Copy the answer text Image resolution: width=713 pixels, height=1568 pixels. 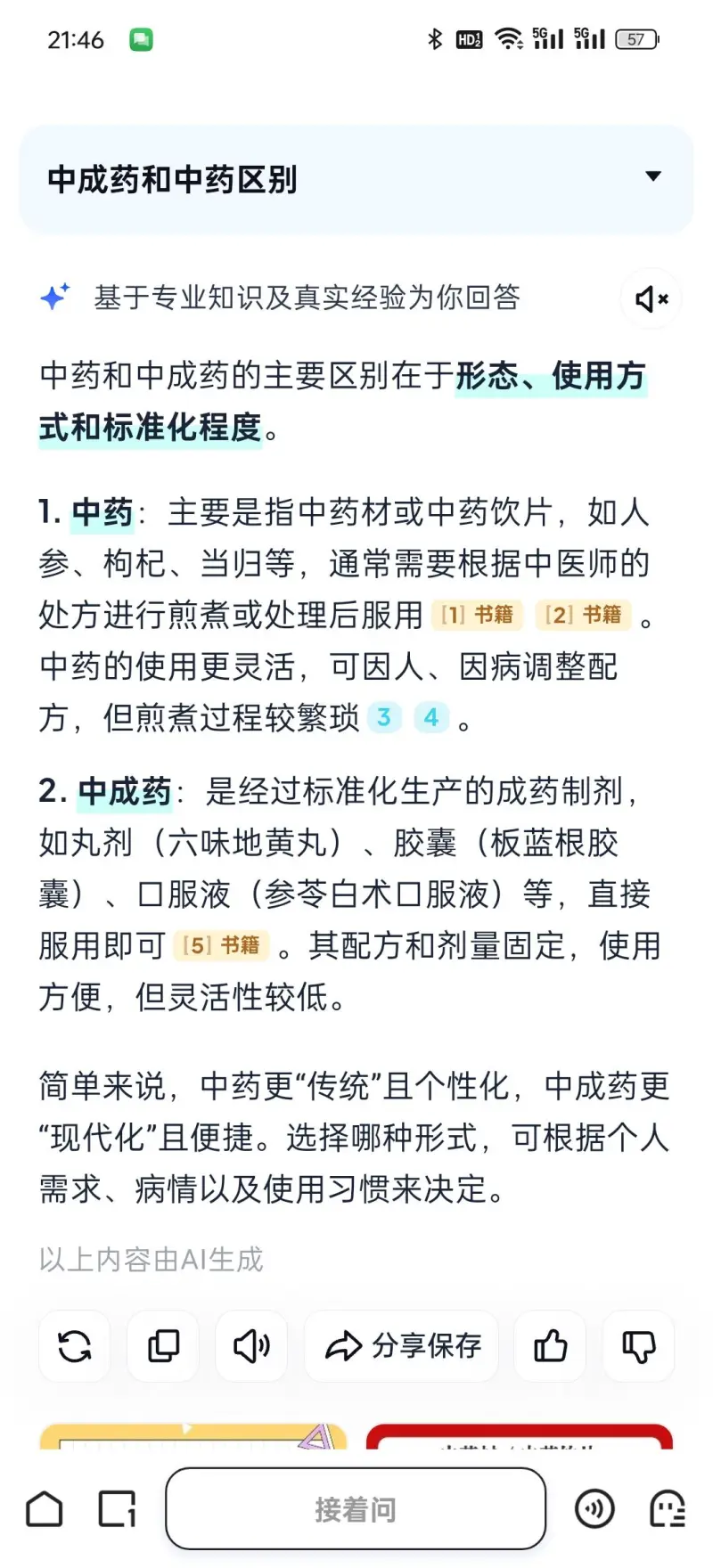[162, 1346]
